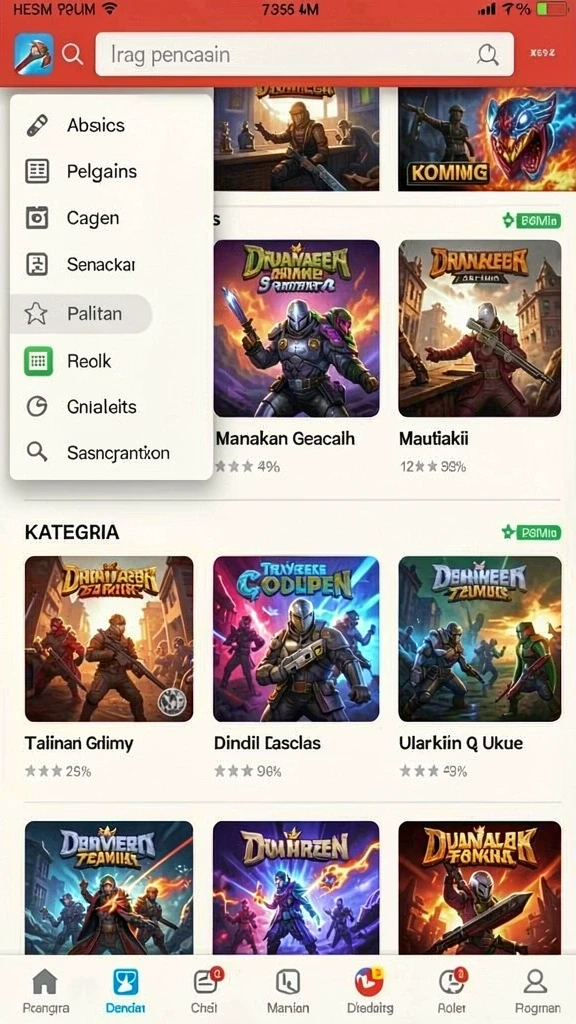Screen dimensions: 576x1024
Task: Choose the Pelgains menu item
Action: point(111,172)
